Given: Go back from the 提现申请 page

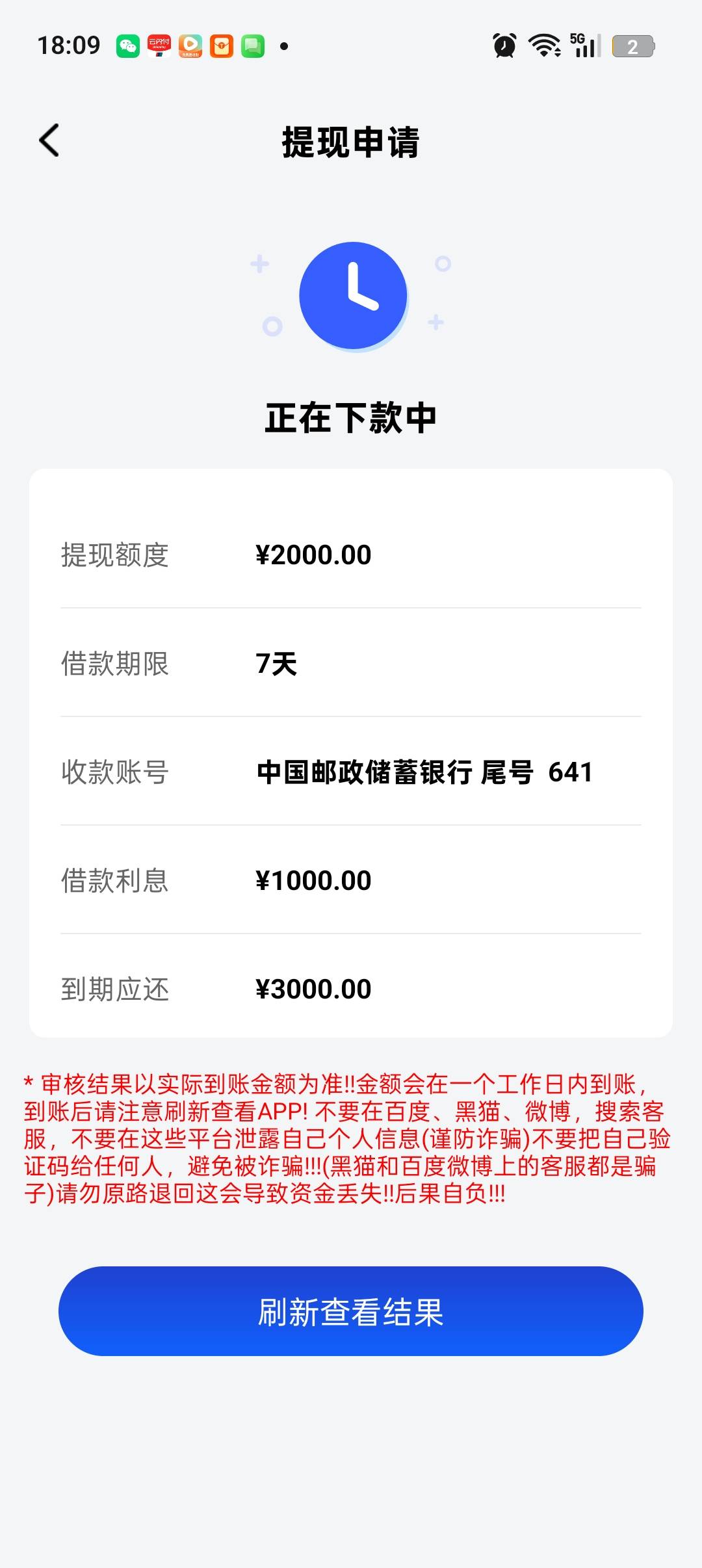Looking at the screenshot, I should [x=49, y=140].
